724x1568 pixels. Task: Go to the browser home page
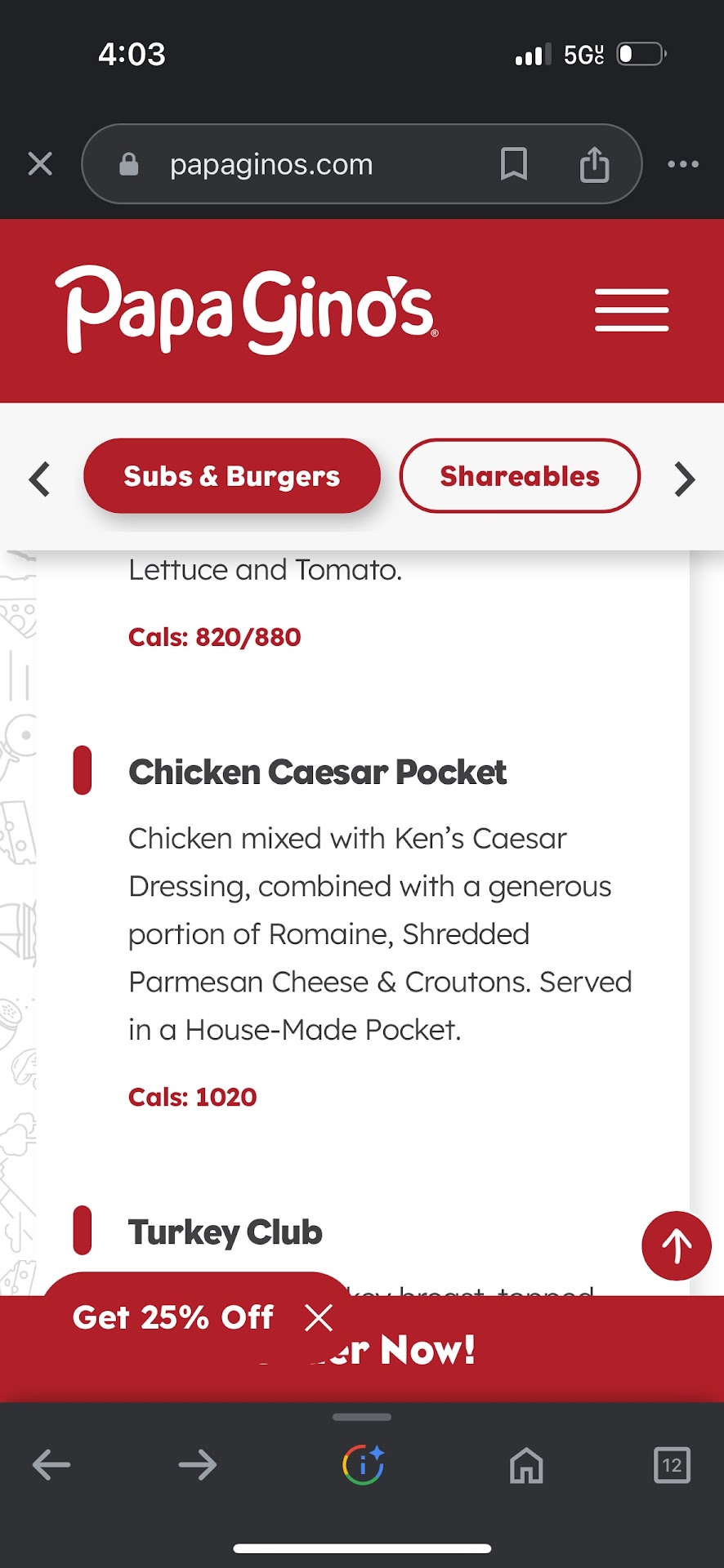525,1465
